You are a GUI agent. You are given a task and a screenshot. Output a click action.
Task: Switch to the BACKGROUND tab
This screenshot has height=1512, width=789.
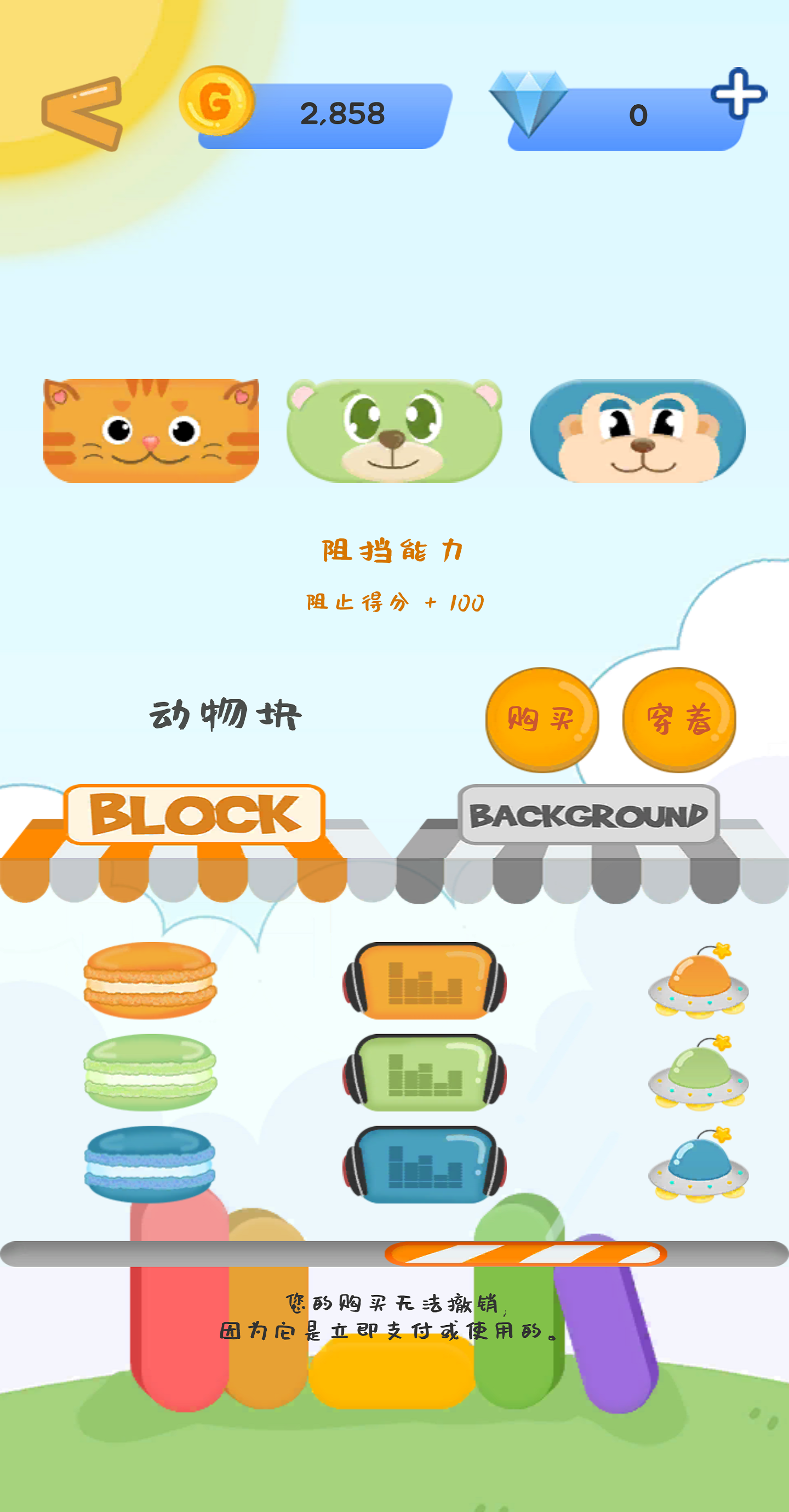coord(588,815)
